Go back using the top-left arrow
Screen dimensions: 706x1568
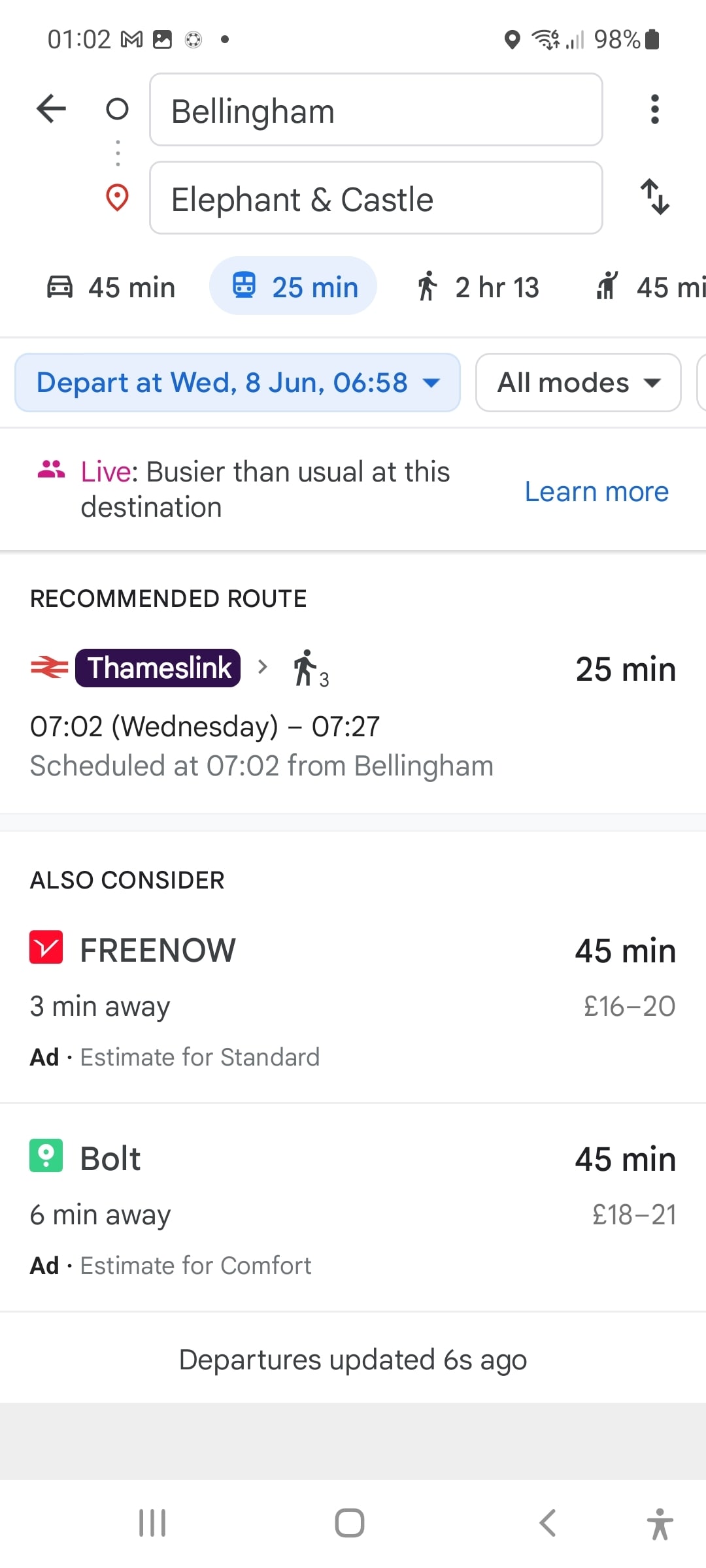click(51, 108)
